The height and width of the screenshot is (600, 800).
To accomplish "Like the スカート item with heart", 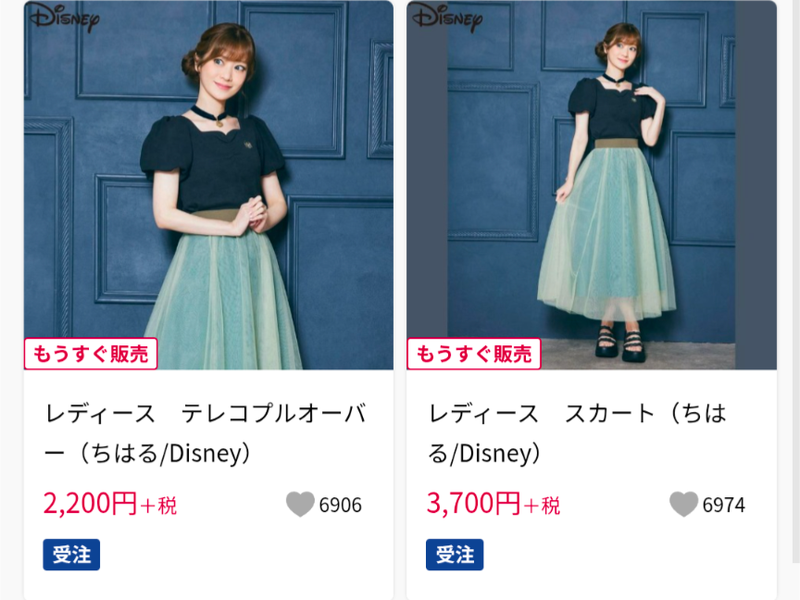I will click(x=683, y=504).
